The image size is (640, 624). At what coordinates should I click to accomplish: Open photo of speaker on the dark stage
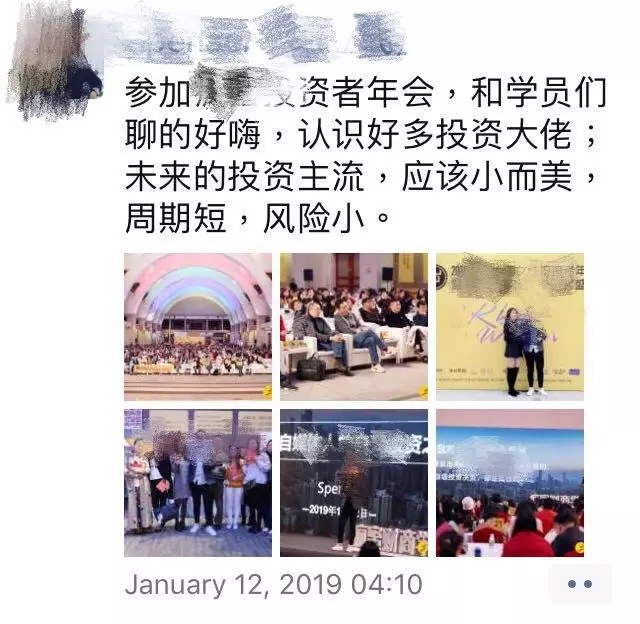(x=354, y=483)
